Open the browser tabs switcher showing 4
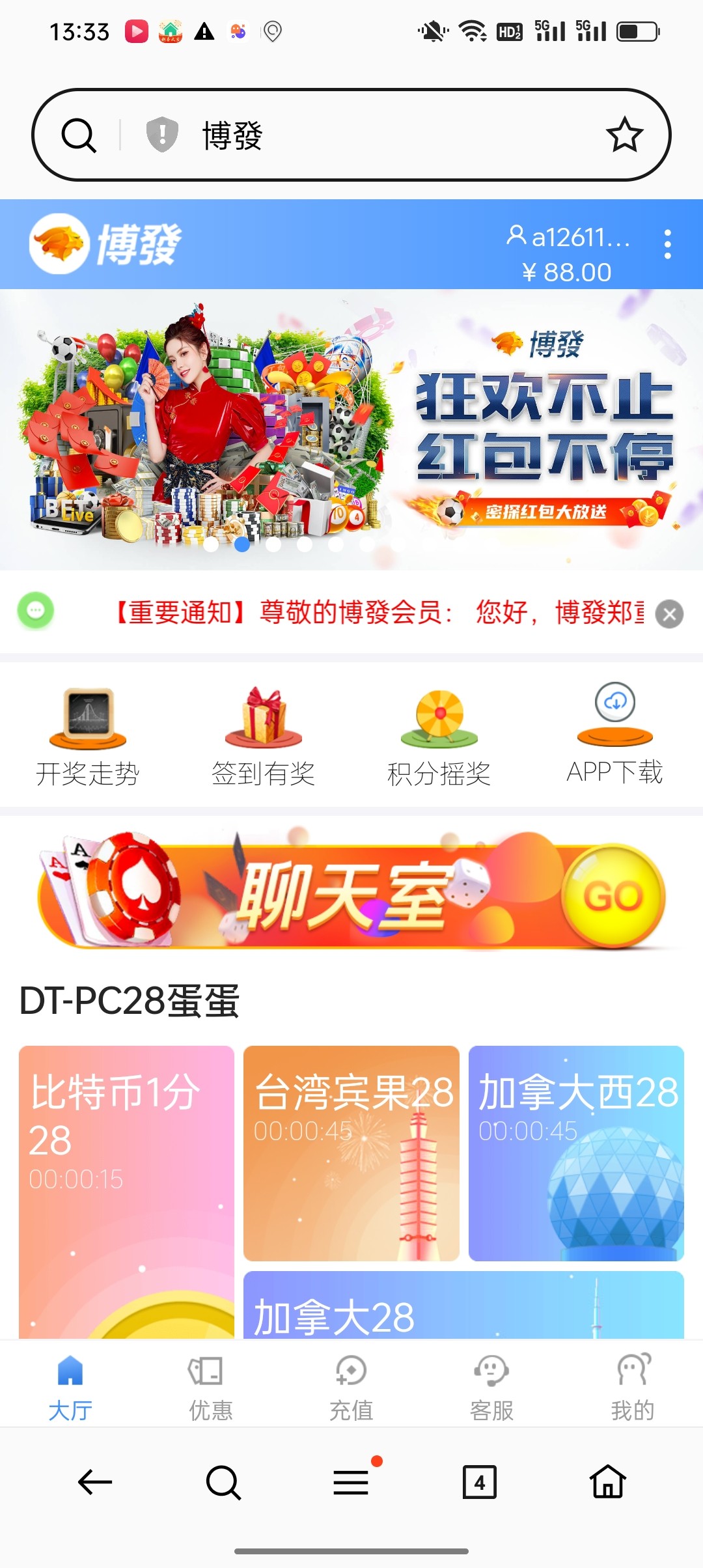This screenshot has height=1568, width=703. 480,1483
